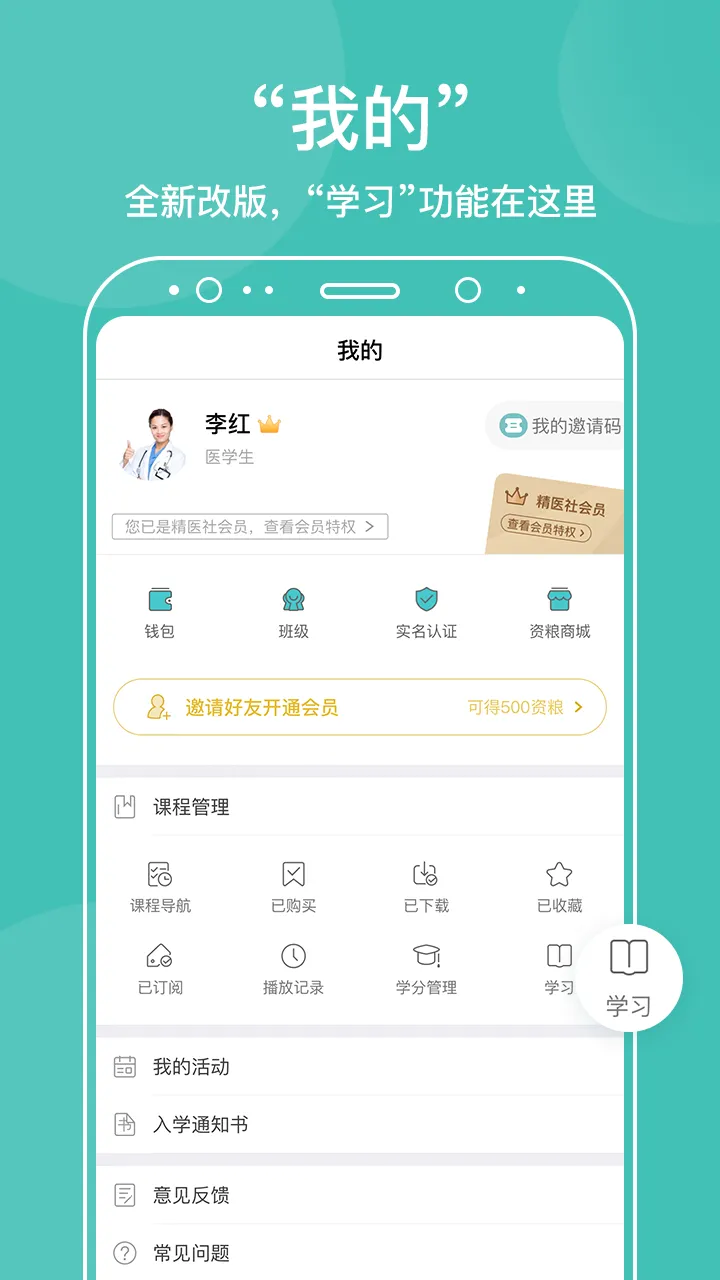Open 常见问题 FAQ page
Image resolution: width=720 pixels, height=1280 pixels.
192,1252
